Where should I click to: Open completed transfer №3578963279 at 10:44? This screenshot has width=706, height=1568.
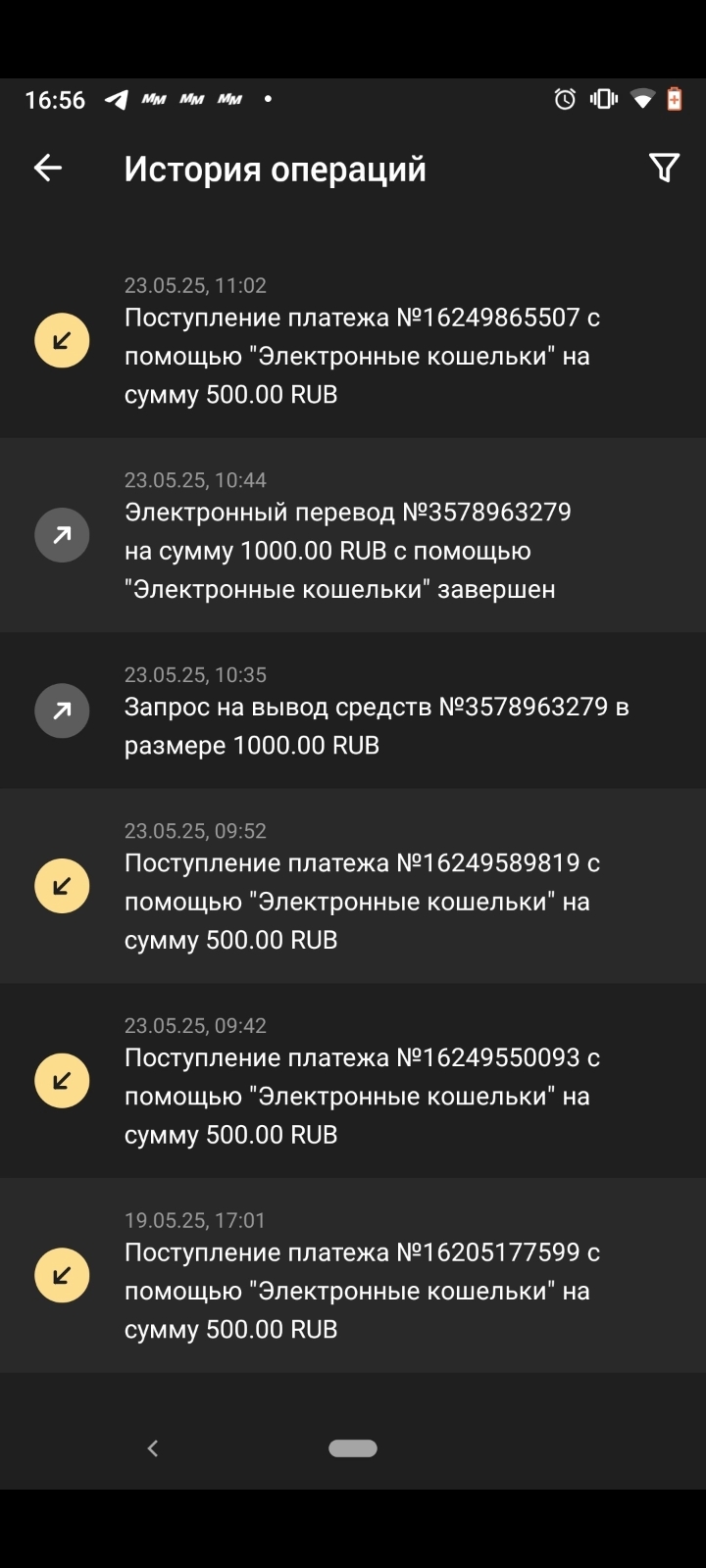[353, 535]
